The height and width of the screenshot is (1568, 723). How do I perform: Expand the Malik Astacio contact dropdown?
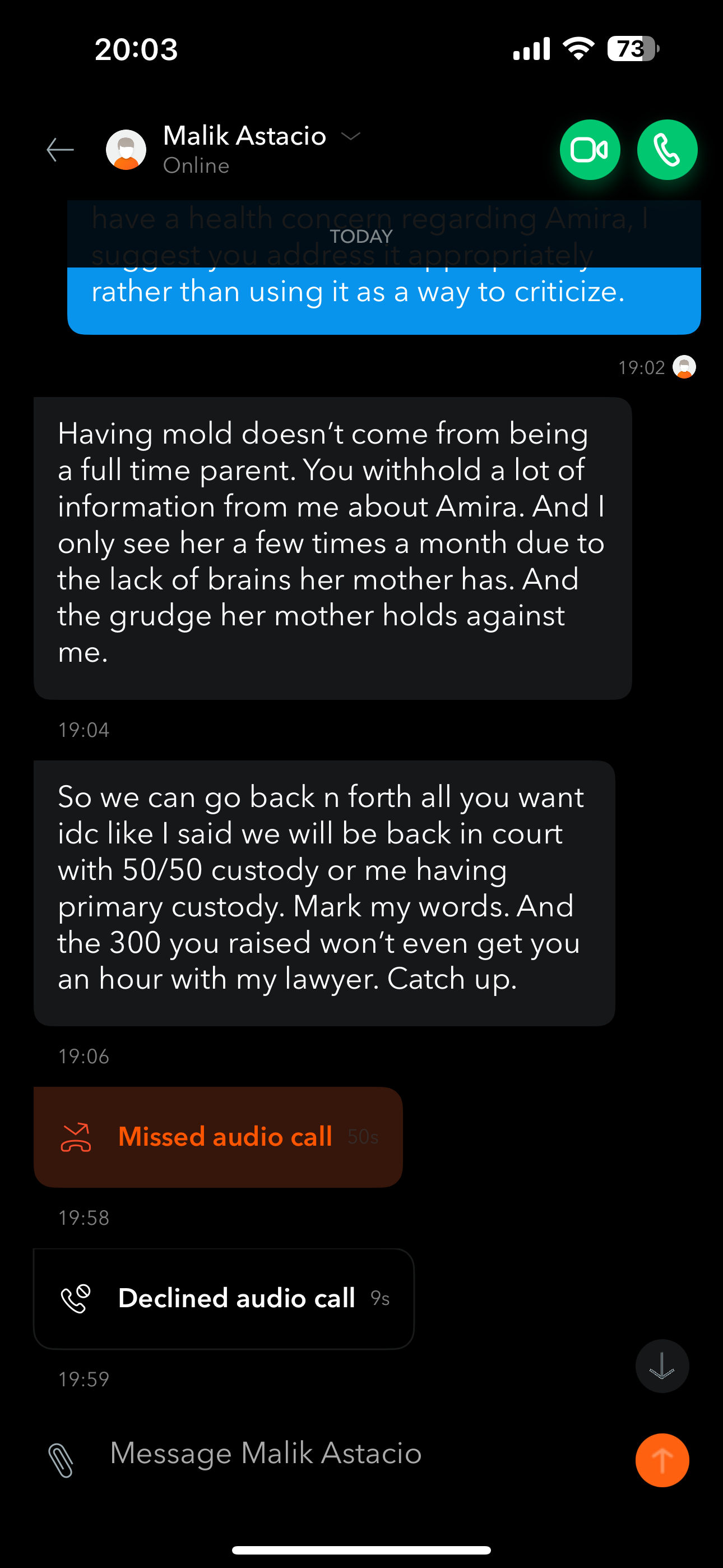351,136
